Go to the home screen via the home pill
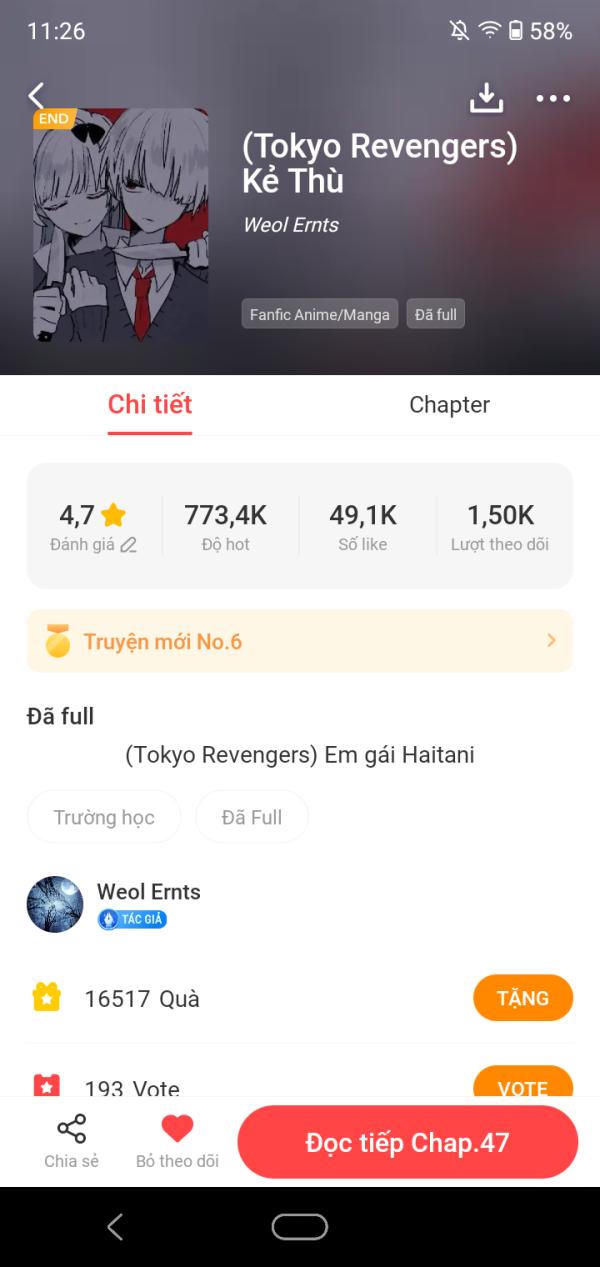This screenshot has width=600, height=1267. pyautogui.click(x=299, y=1227)
